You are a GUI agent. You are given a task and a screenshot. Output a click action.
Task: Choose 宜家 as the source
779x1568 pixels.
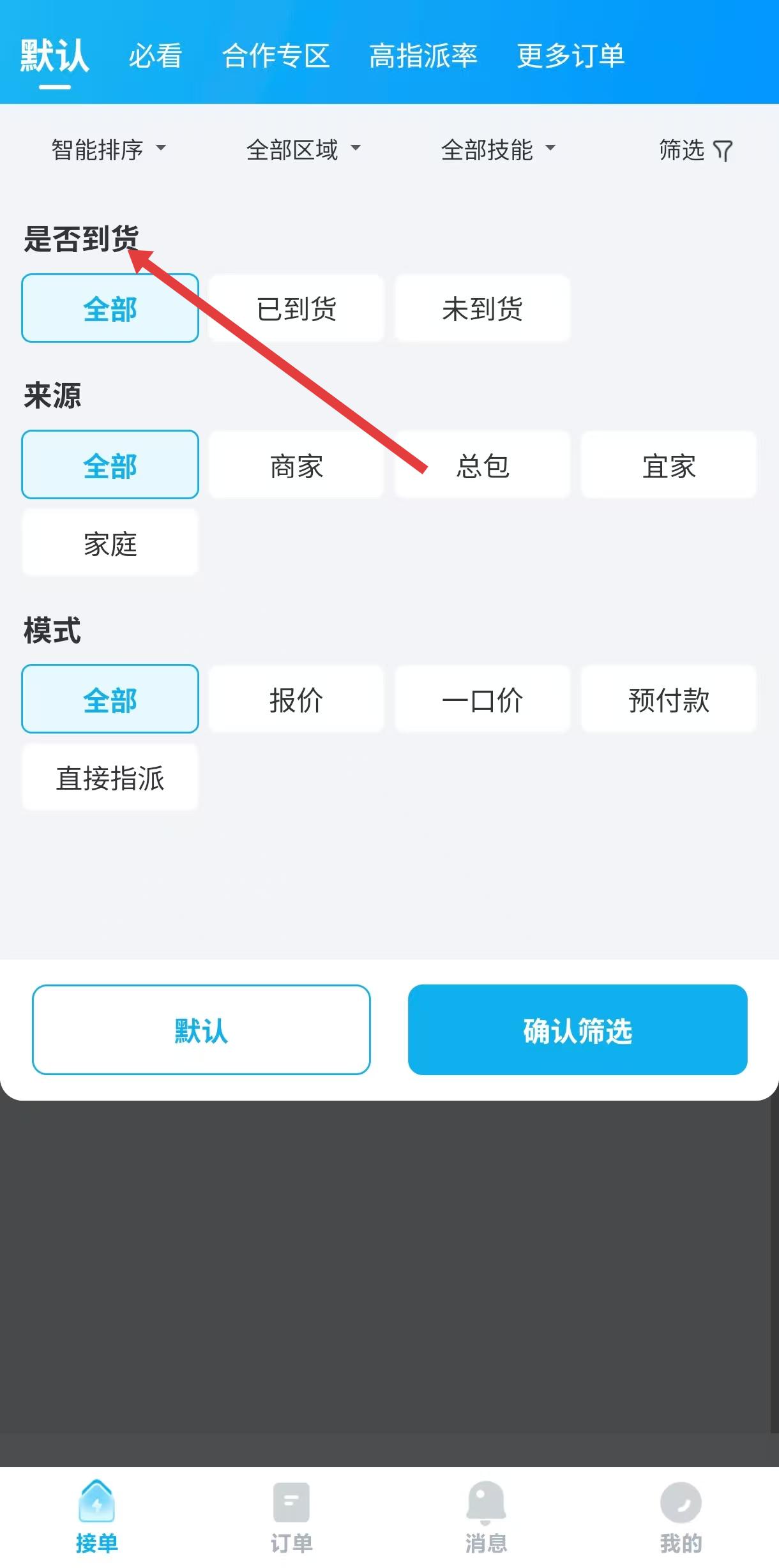coord(669,465)
